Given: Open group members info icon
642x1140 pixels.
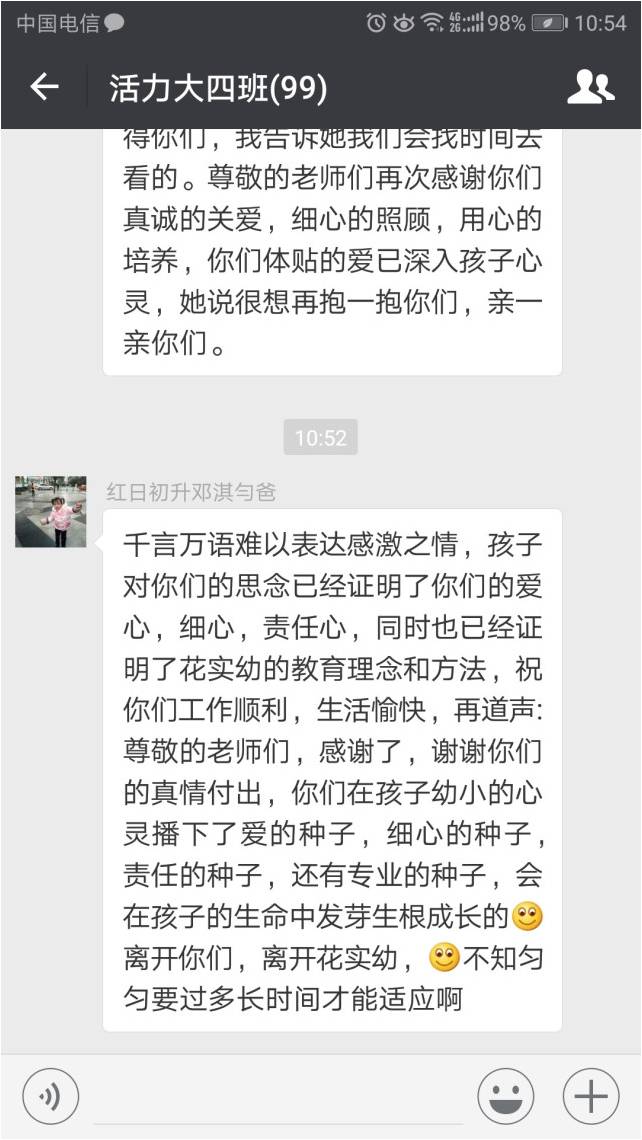Looking at the screenshot, I should pos(590,88).
